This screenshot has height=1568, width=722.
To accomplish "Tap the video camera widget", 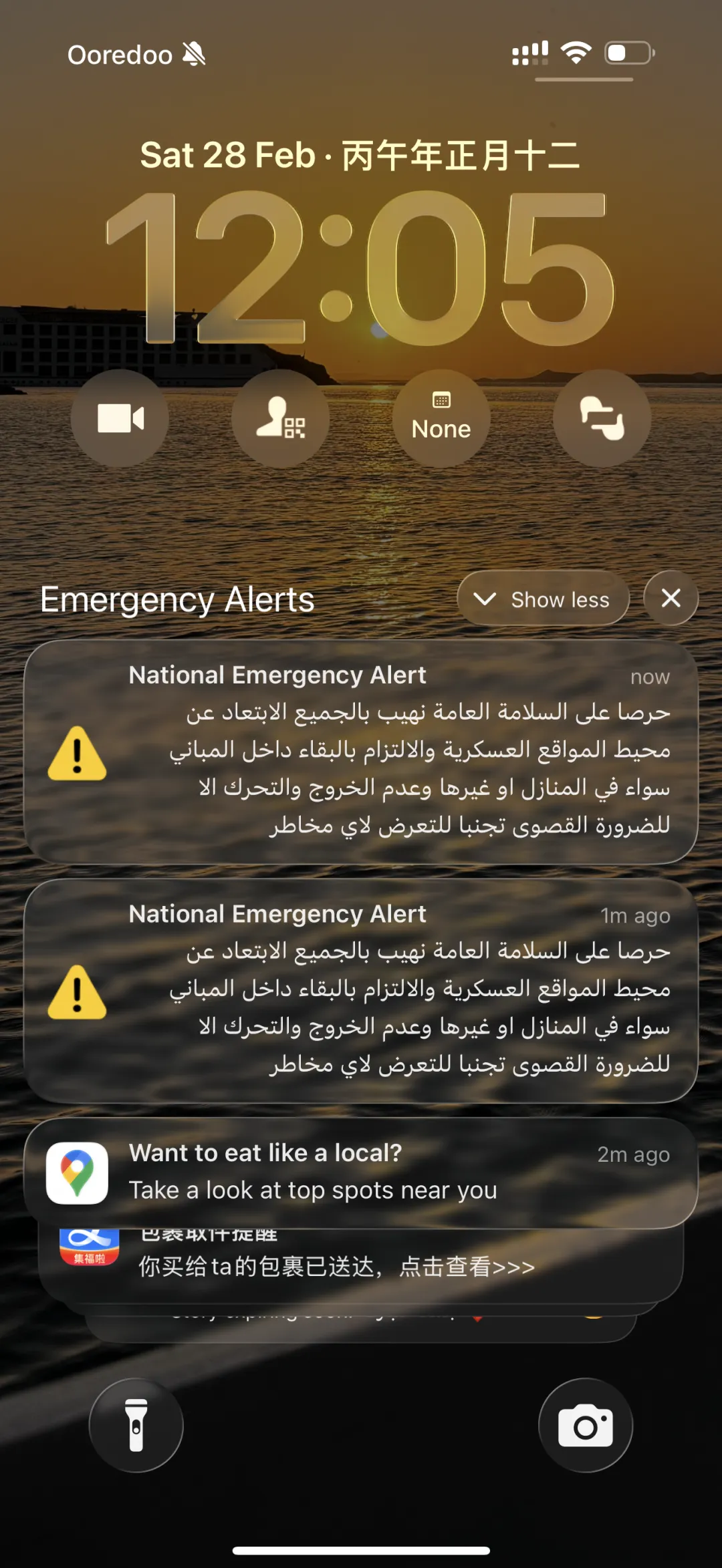I will tap(120, 418).
